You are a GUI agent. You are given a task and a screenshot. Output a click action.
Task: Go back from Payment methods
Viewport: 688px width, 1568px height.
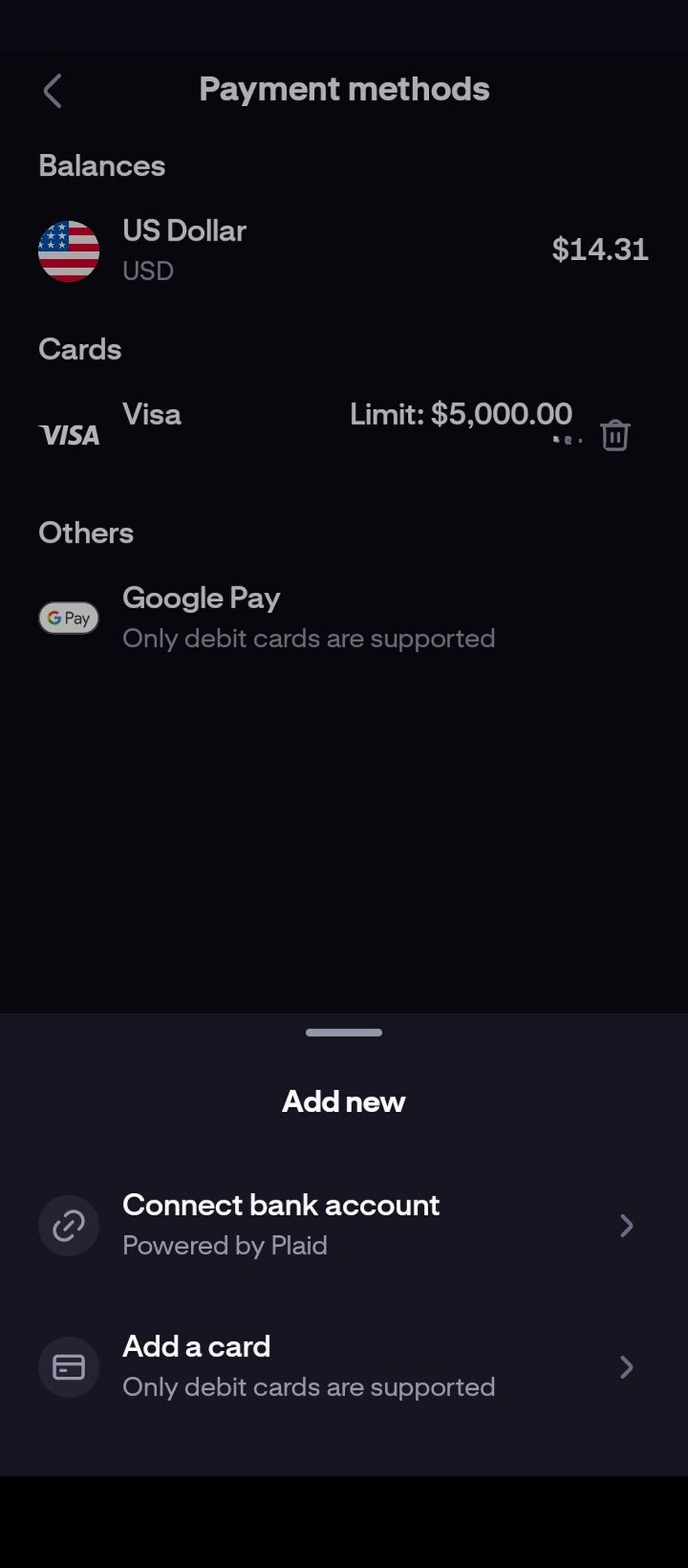pos(53,91)
